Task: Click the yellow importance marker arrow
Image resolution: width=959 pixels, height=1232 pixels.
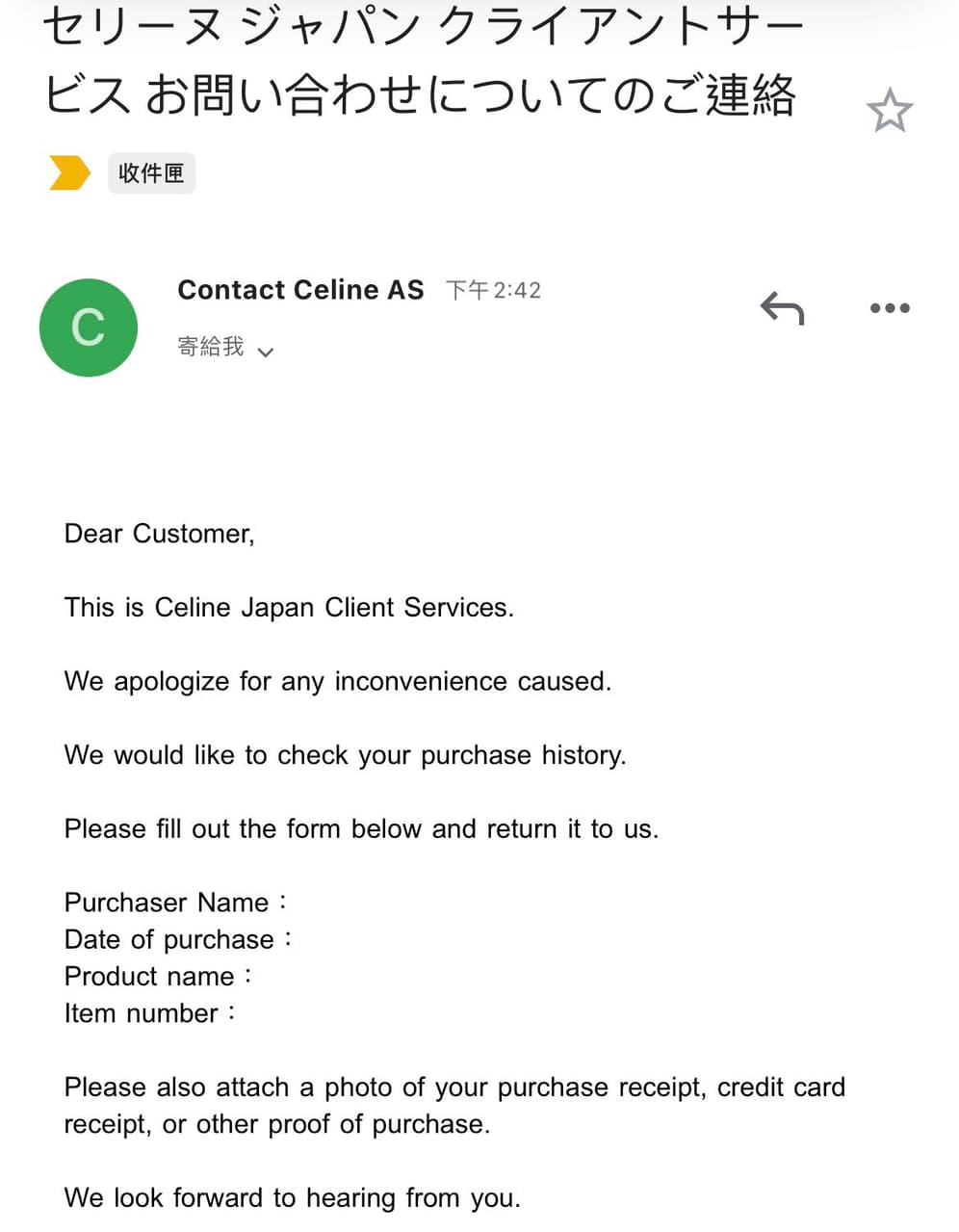Action: click(x=67, y=172)
